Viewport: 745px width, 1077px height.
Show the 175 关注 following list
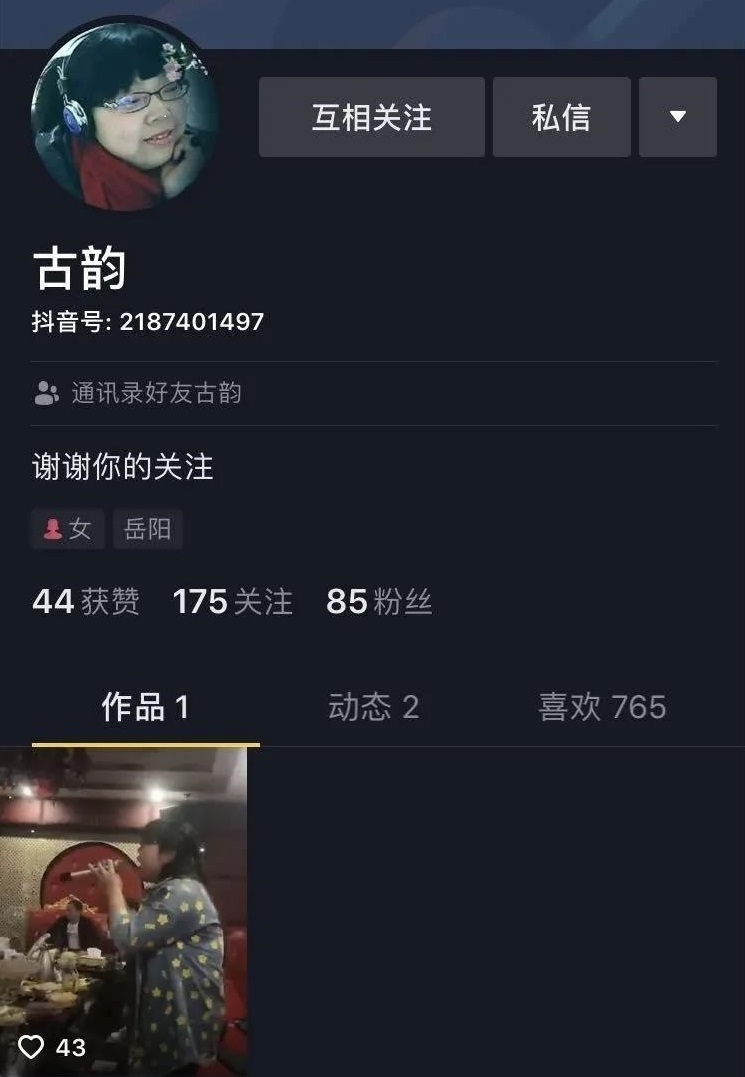[232, 602]
